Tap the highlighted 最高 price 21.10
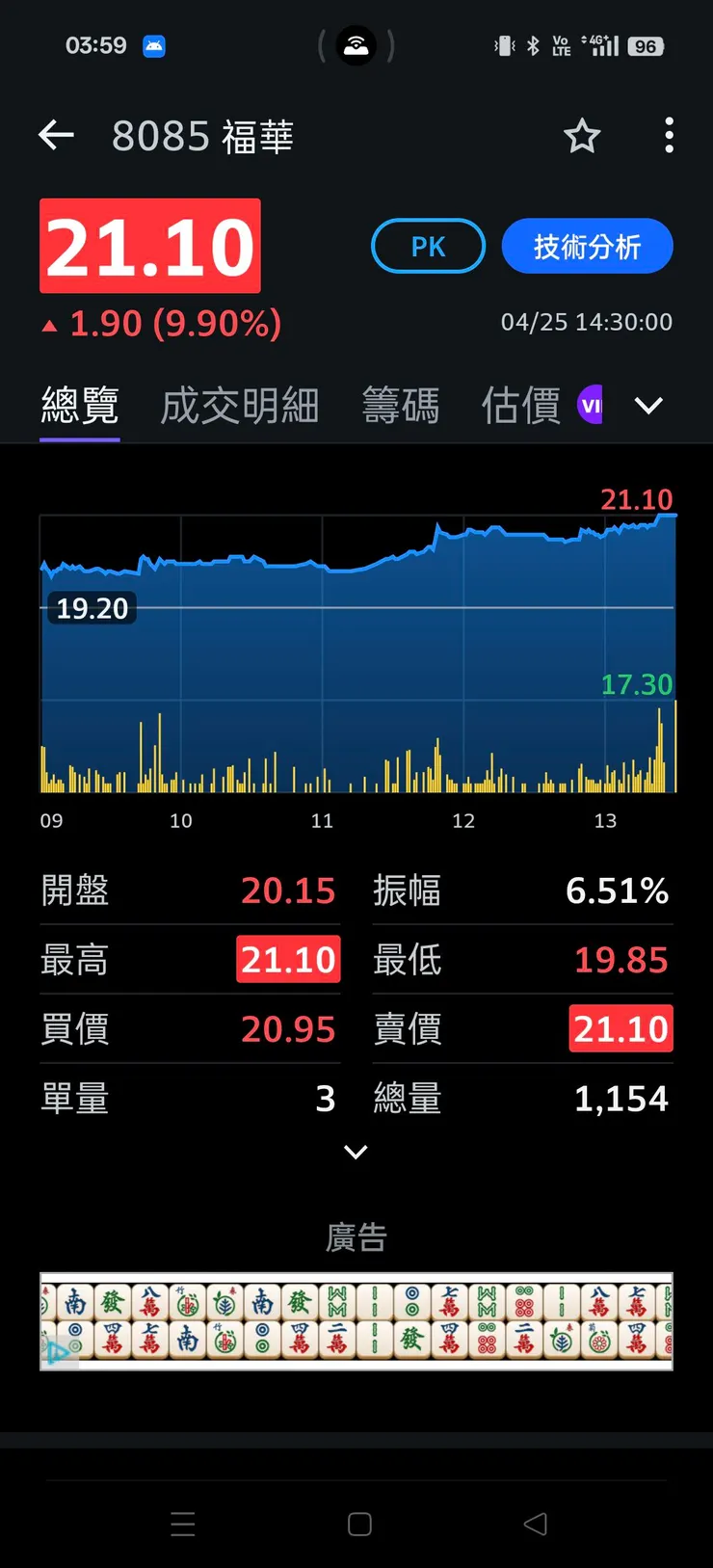This screenshot has height=1568, width=713. point(288,959)
